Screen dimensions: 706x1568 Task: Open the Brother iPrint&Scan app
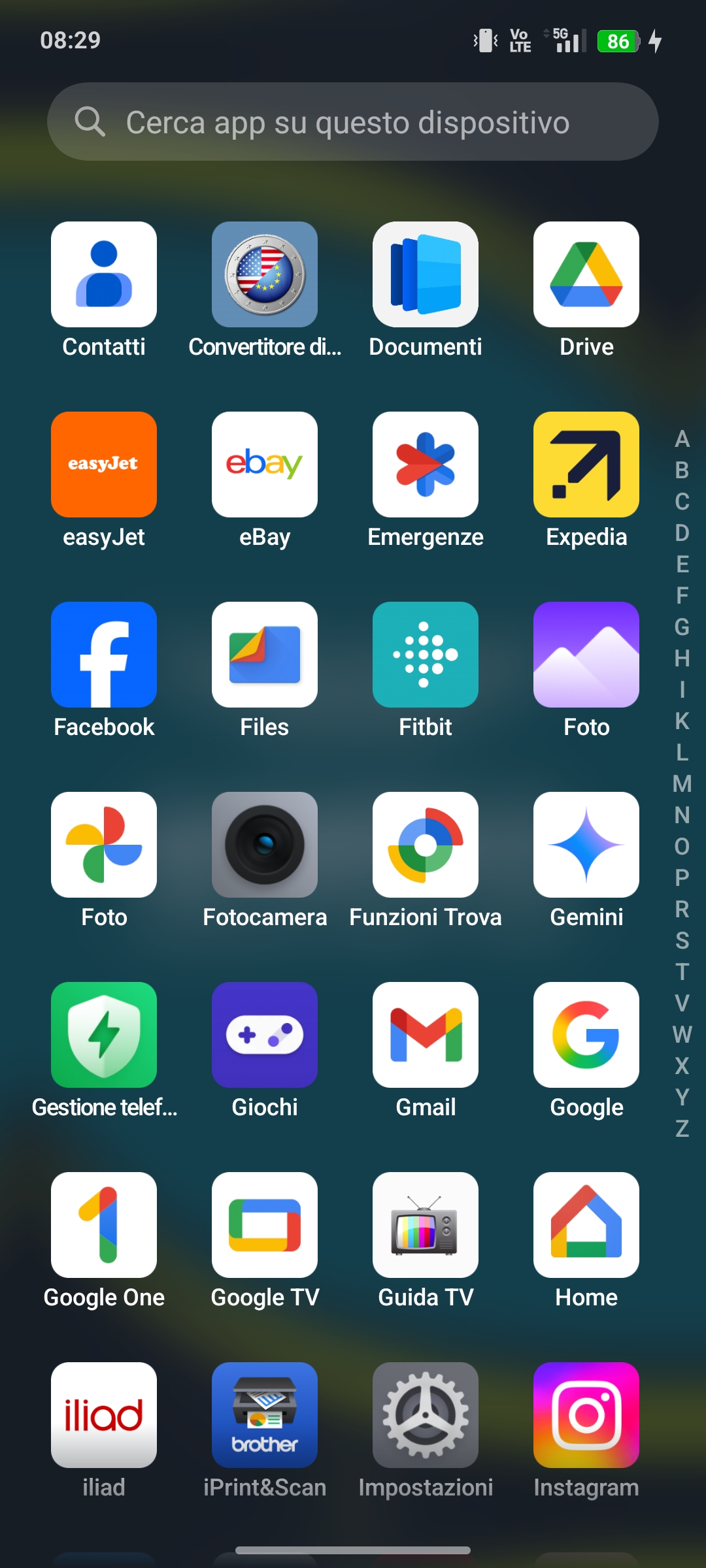coord(265,1415)
